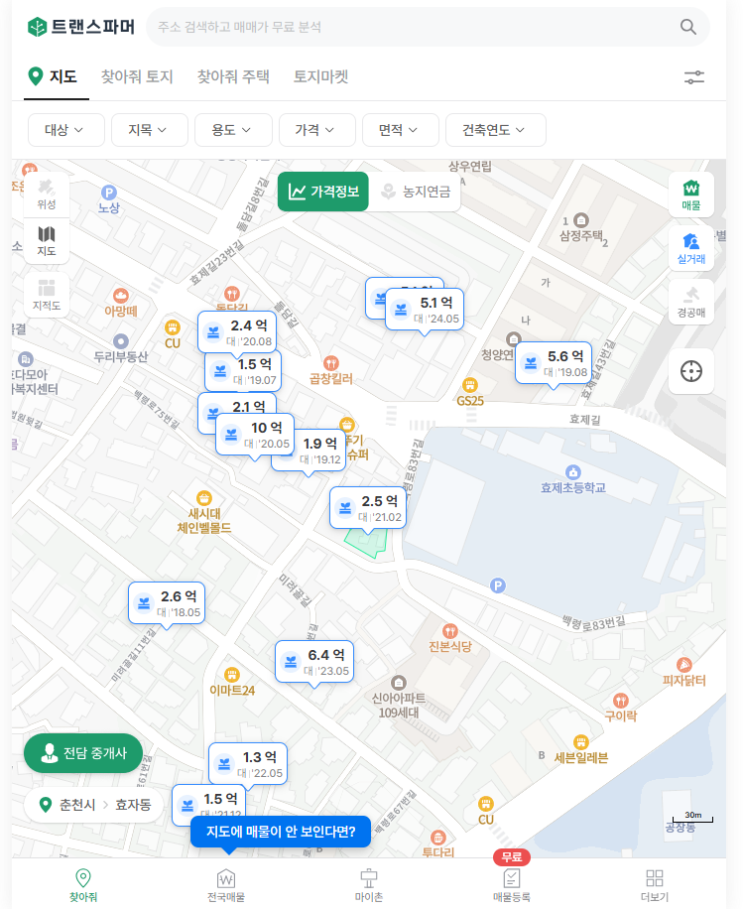Show the 지적도 cadastral layer
This screenshot has width=743, height=909.
[46, 295]
